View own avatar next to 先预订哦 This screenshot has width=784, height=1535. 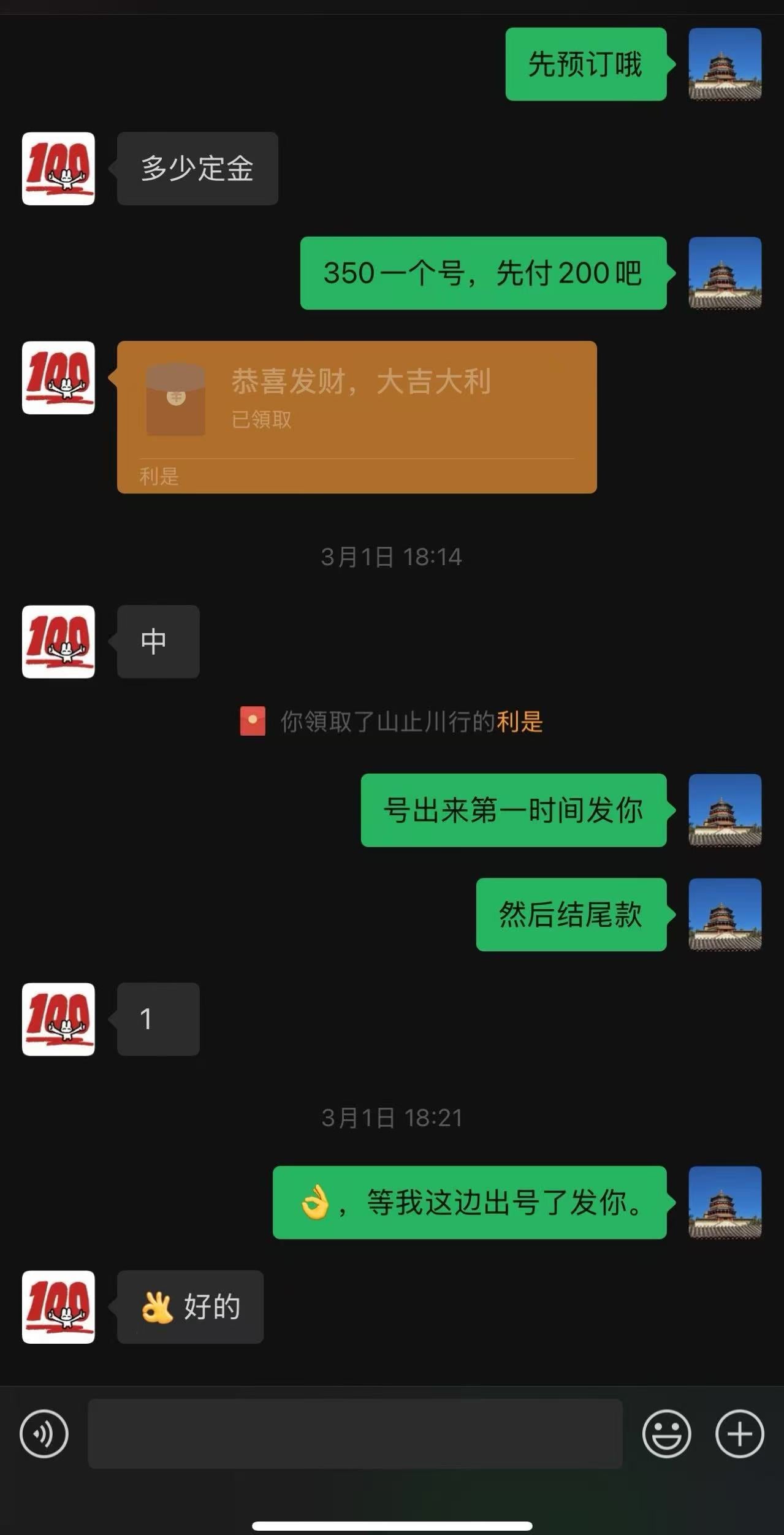[725, 64]
